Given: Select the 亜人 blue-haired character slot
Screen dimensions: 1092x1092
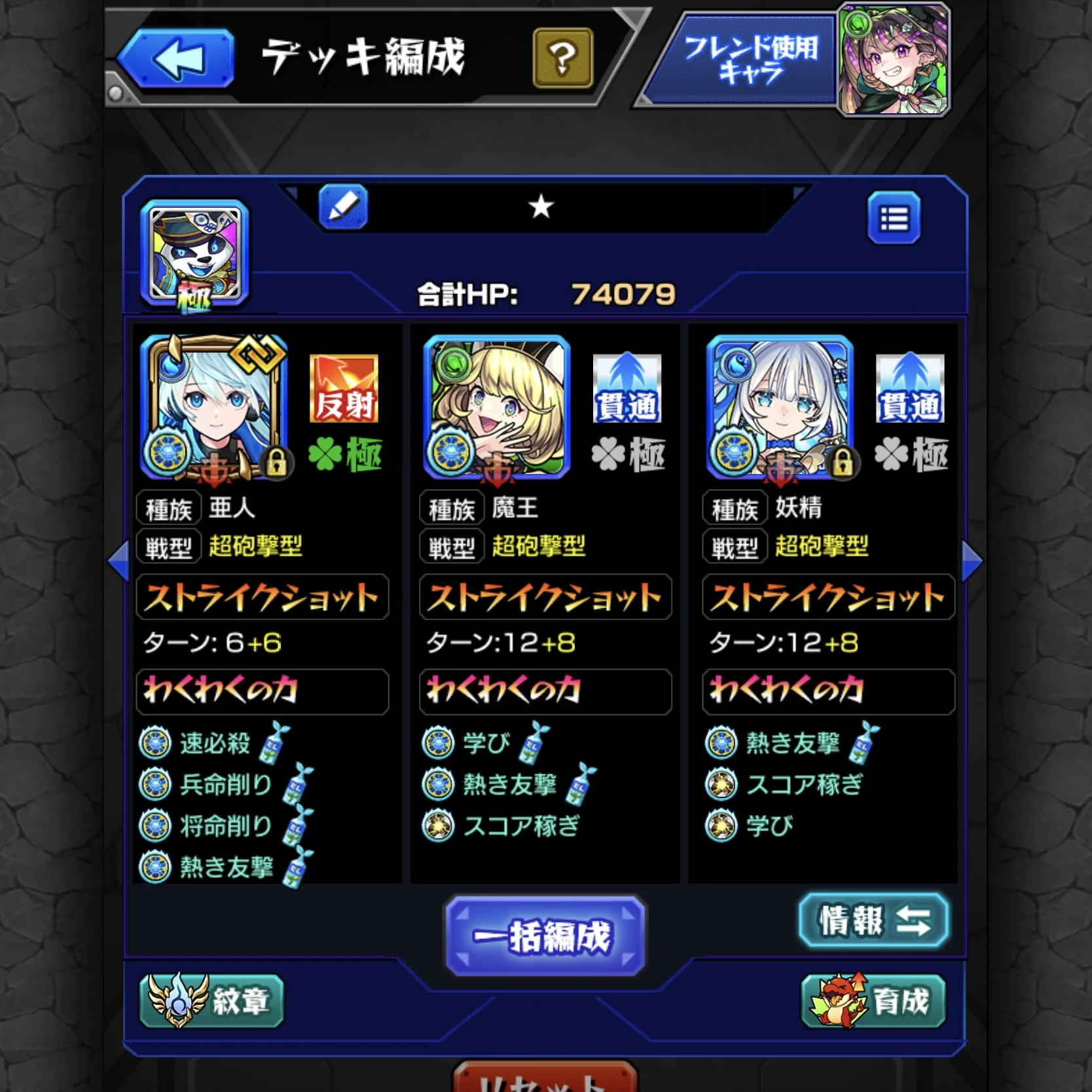Looking at the screenshot, I should point(213,407).
